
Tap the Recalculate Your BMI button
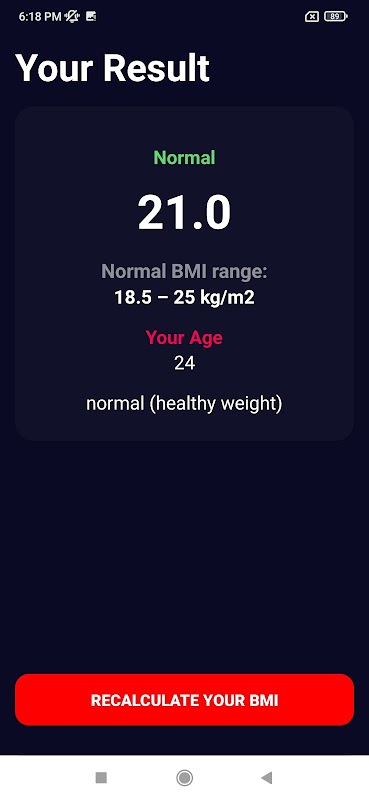(184, 699)
